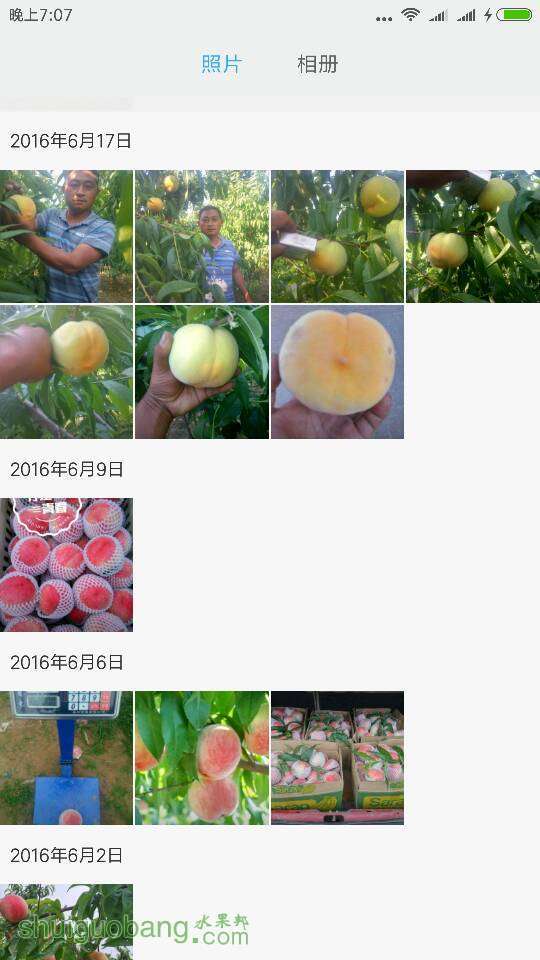Open the large orange peach close-up photo
Screen dimensions: 540x960
pos(337,372)
